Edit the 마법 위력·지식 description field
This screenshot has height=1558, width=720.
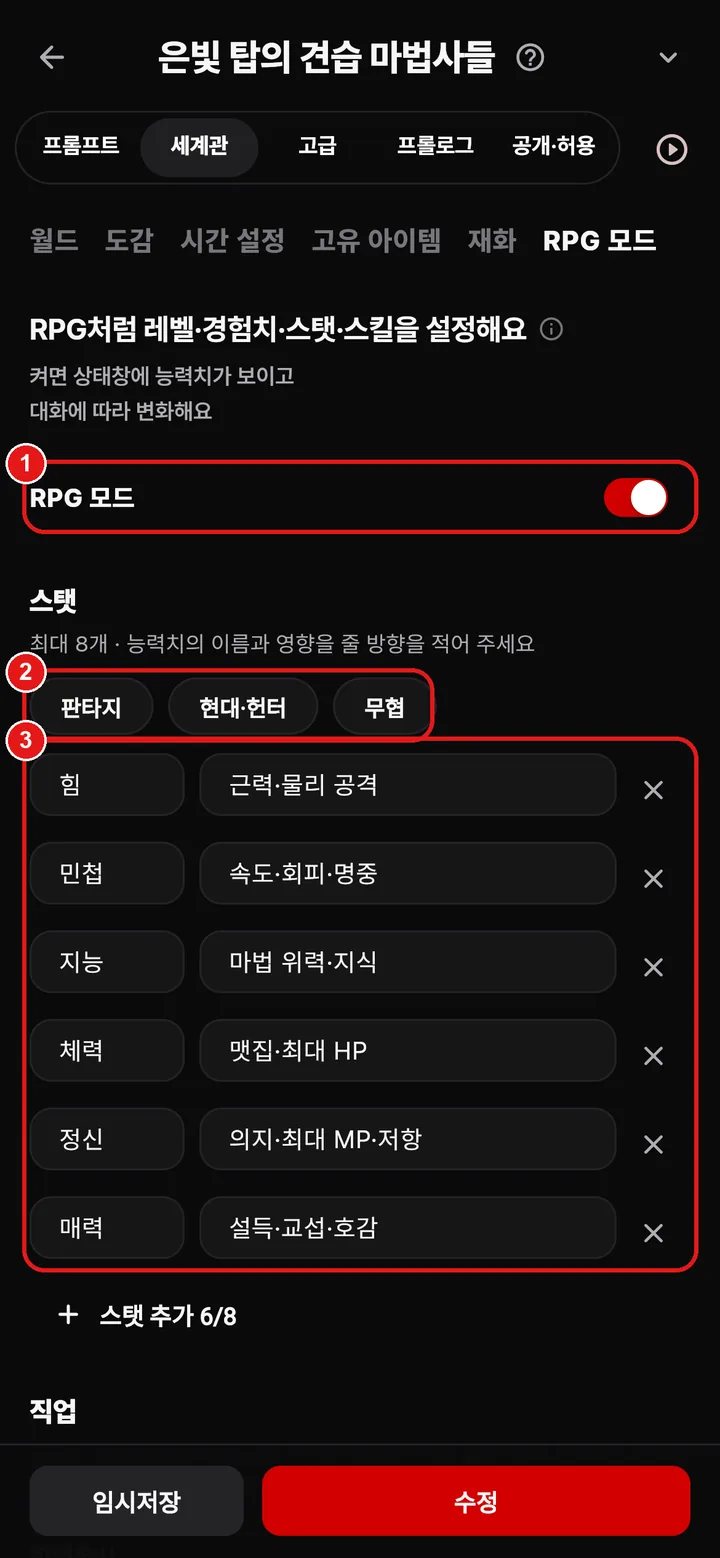[x=408, y=962]
